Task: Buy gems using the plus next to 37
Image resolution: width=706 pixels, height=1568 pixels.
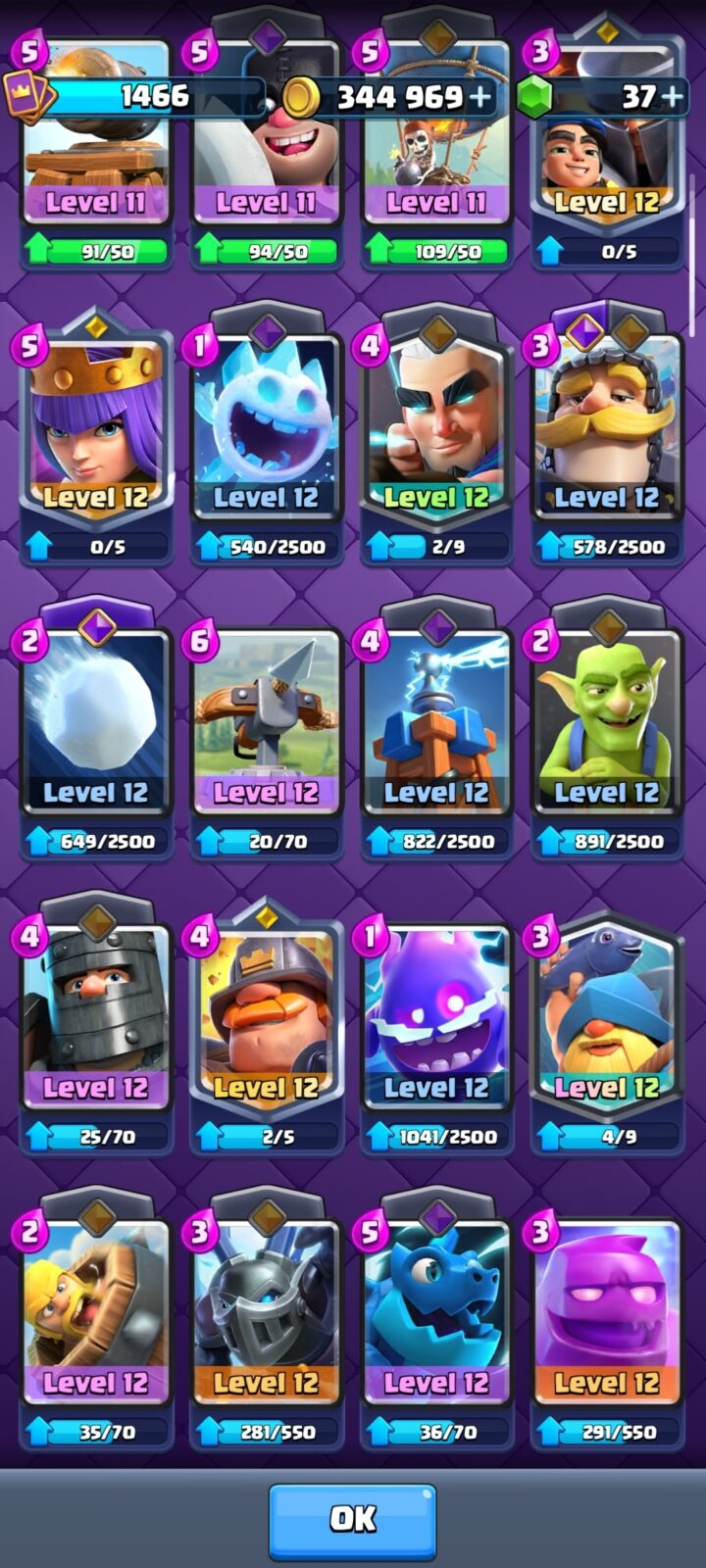Action: (x=672, y=96)
